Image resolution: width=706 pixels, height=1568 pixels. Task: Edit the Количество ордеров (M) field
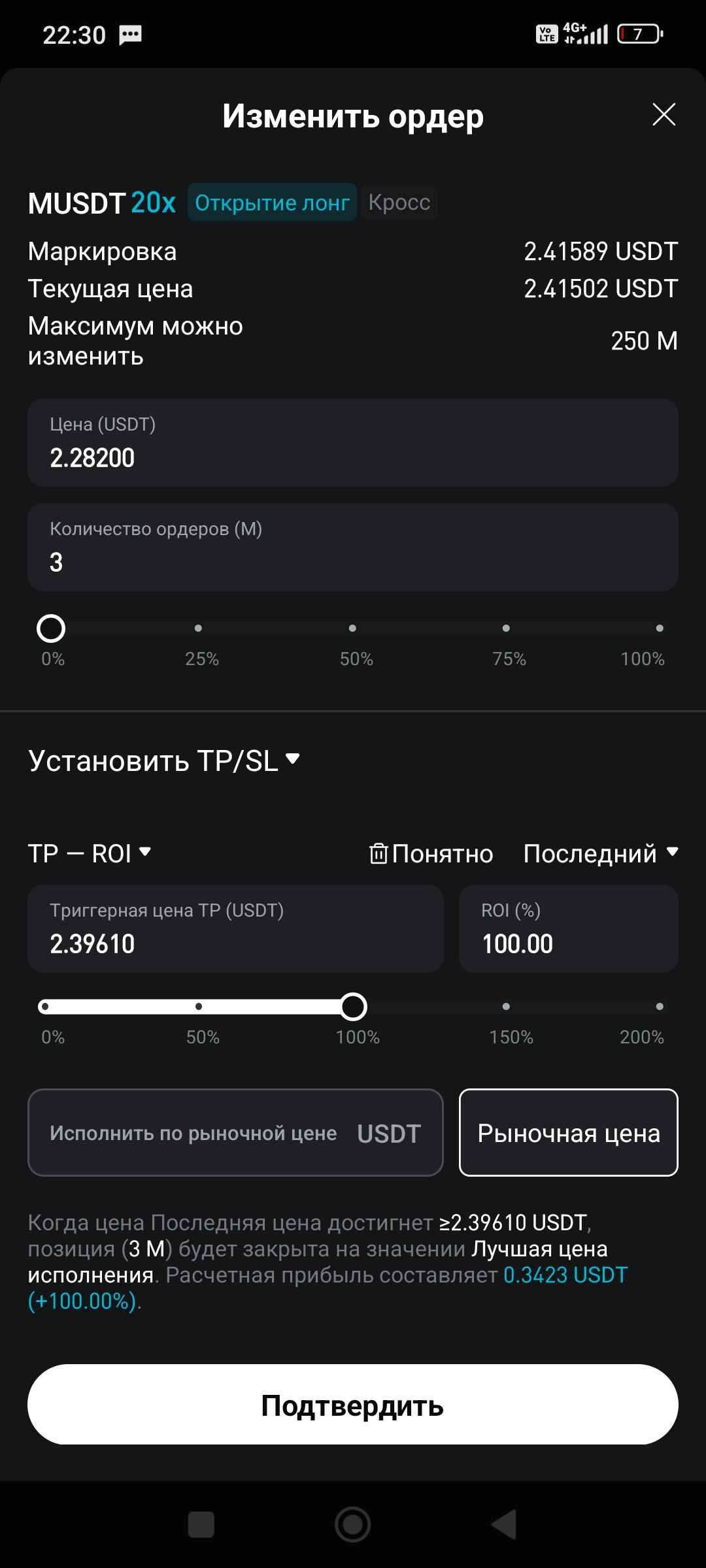[353, 547]
